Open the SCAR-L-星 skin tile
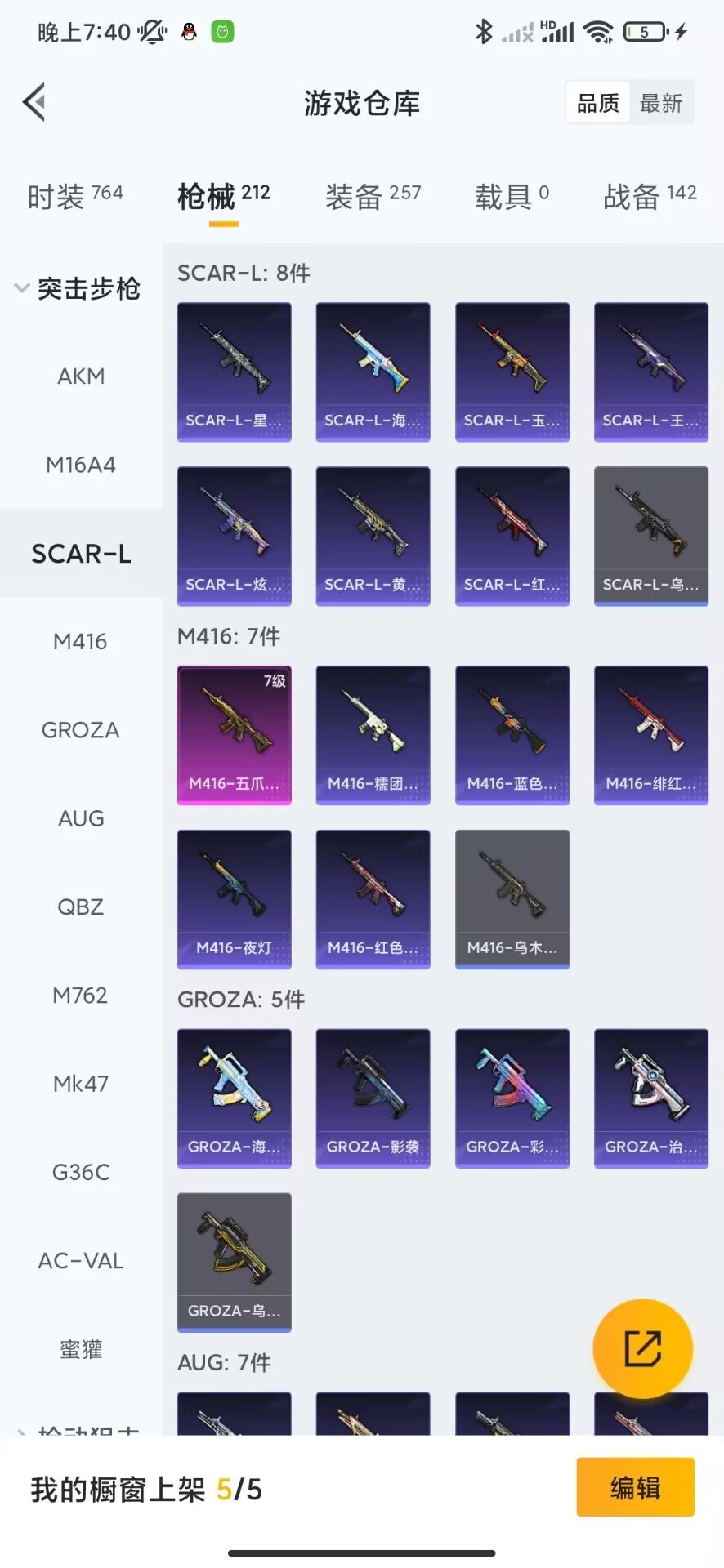The height and width of the screenshot is (1568, 724). click(x=235, y=372)
